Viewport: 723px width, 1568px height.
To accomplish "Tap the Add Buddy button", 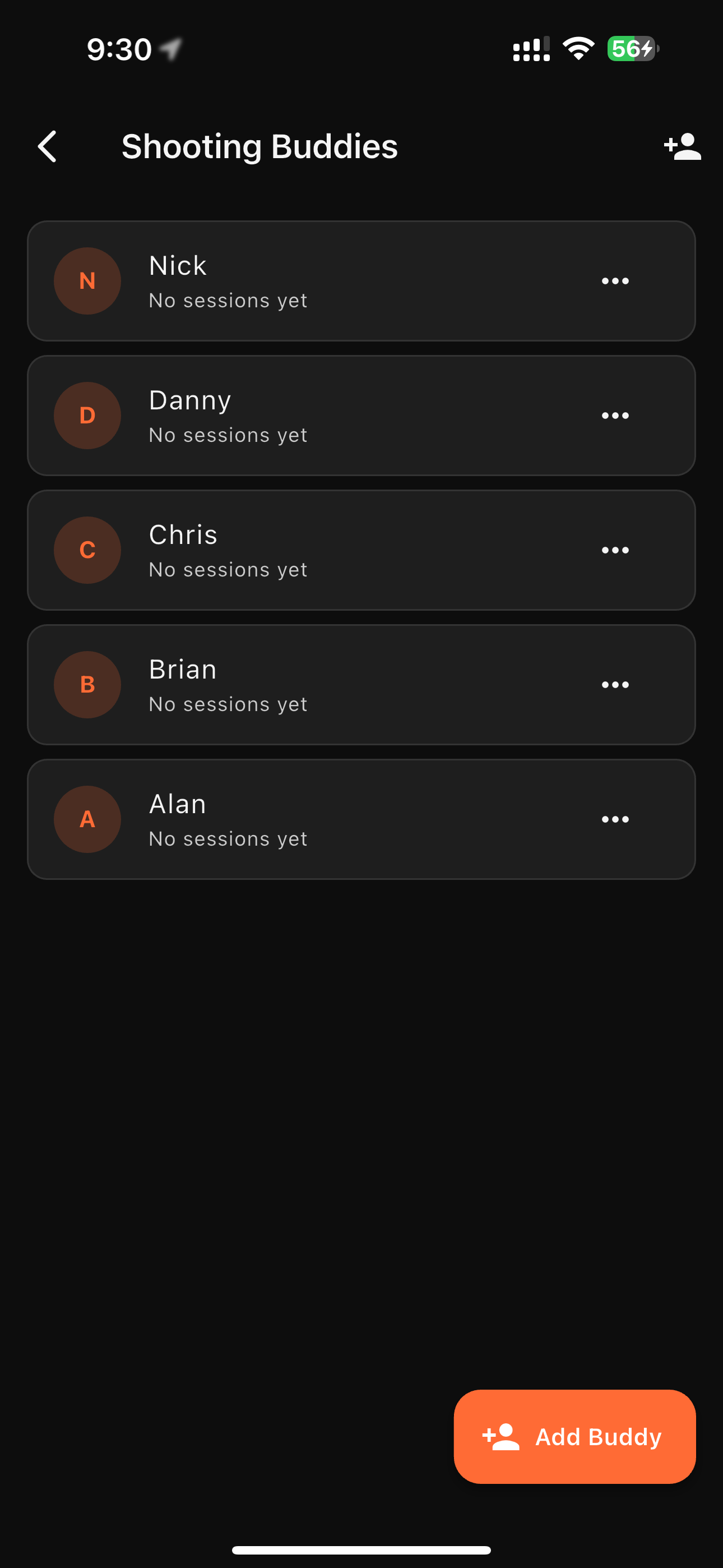I will click(574, 1437).
